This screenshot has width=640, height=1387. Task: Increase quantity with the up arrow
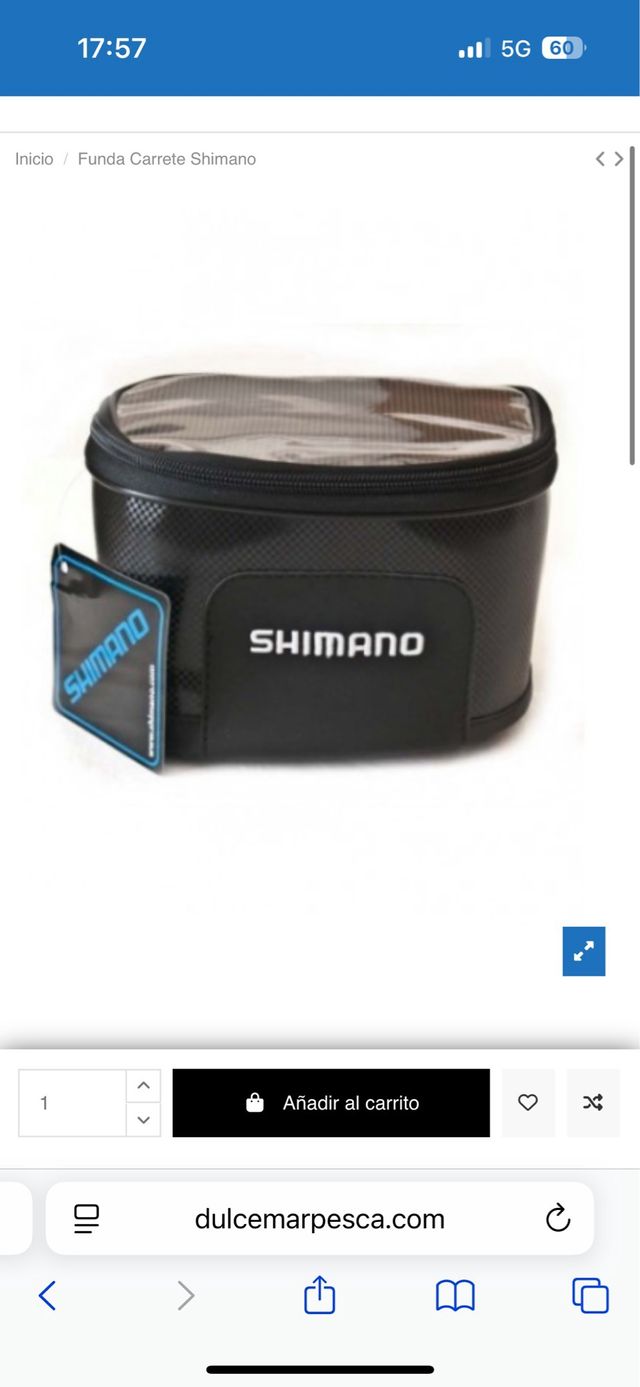click(143, 1086)
